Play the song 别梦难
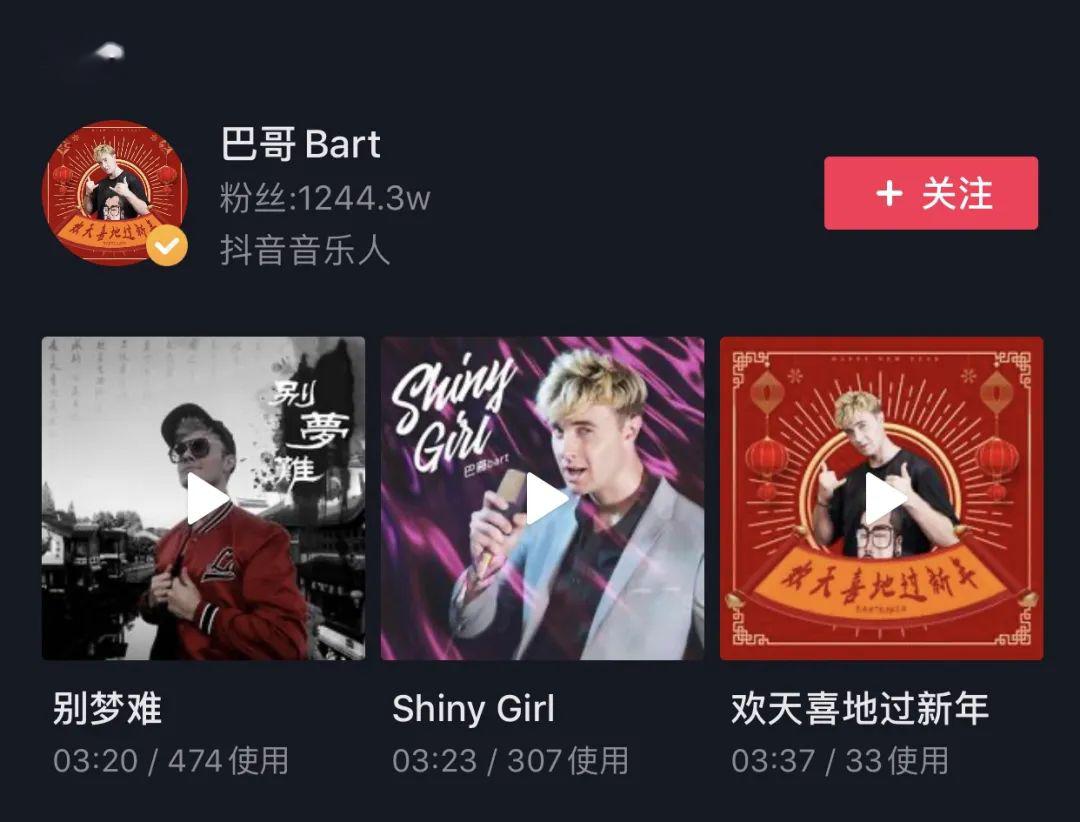Screen dimensions: 1080x822 204,498
